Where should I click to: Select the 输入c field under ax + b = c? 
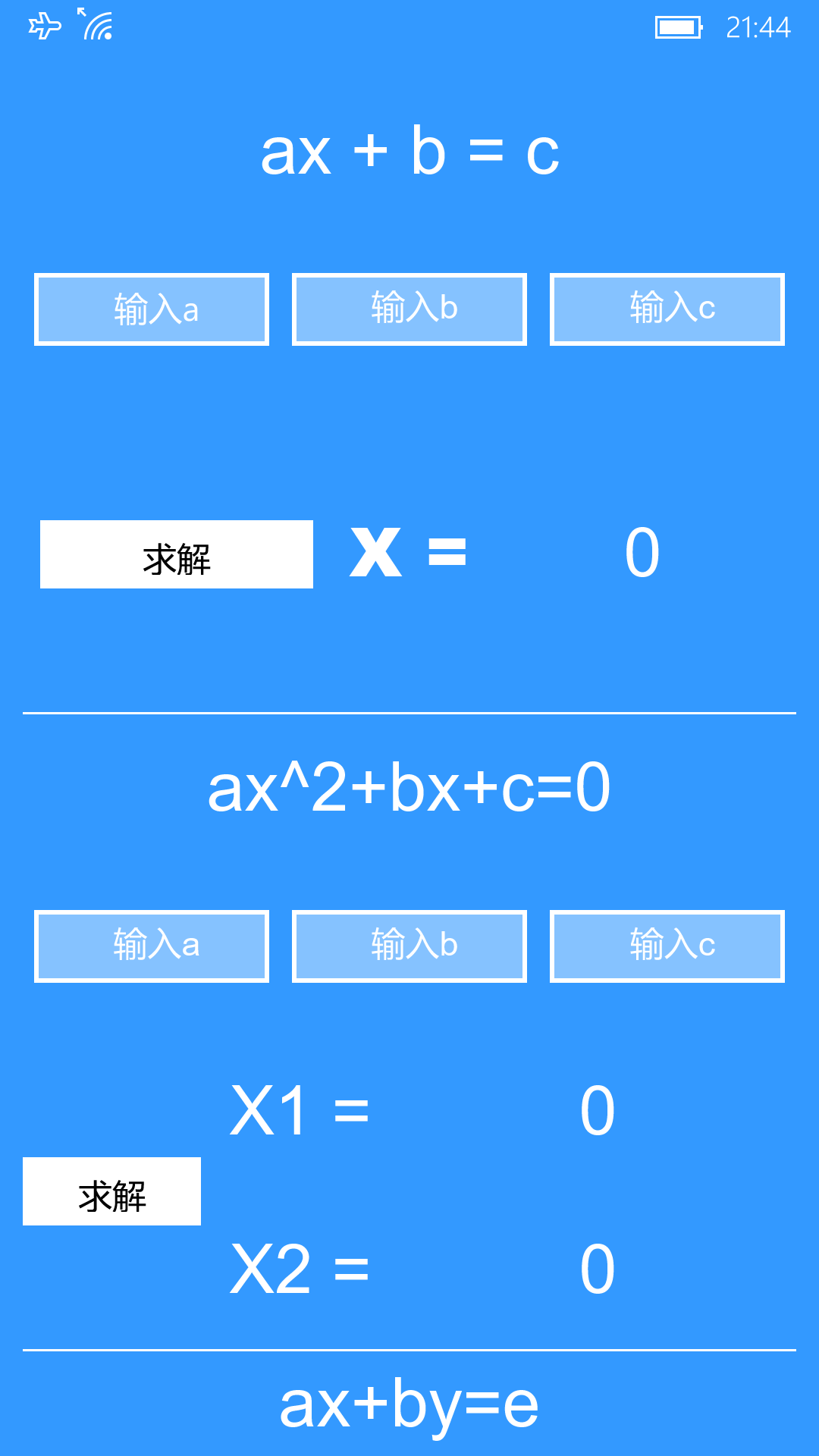point(667,309)
